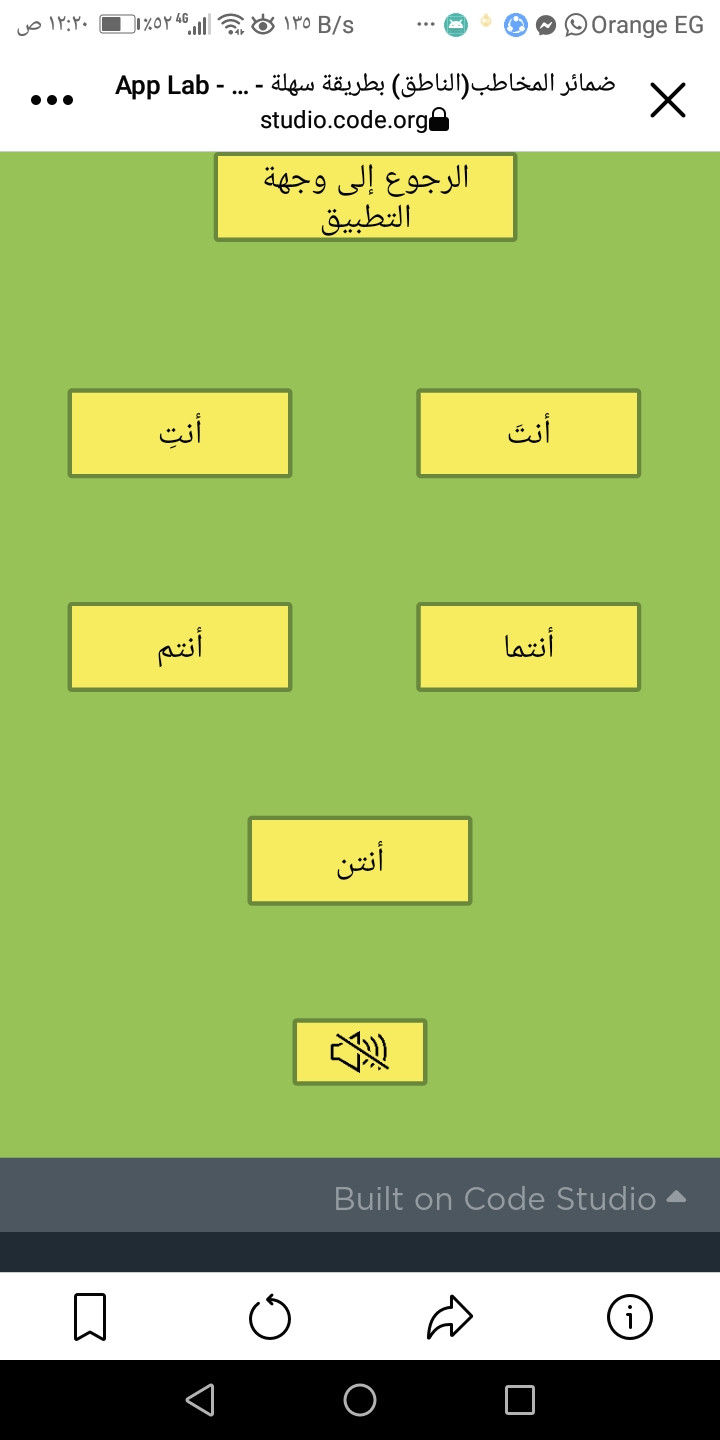Image resolution: width=720 pixels, height=1440 pixels.
Task: Reload the page
Action: [270, 1317]
